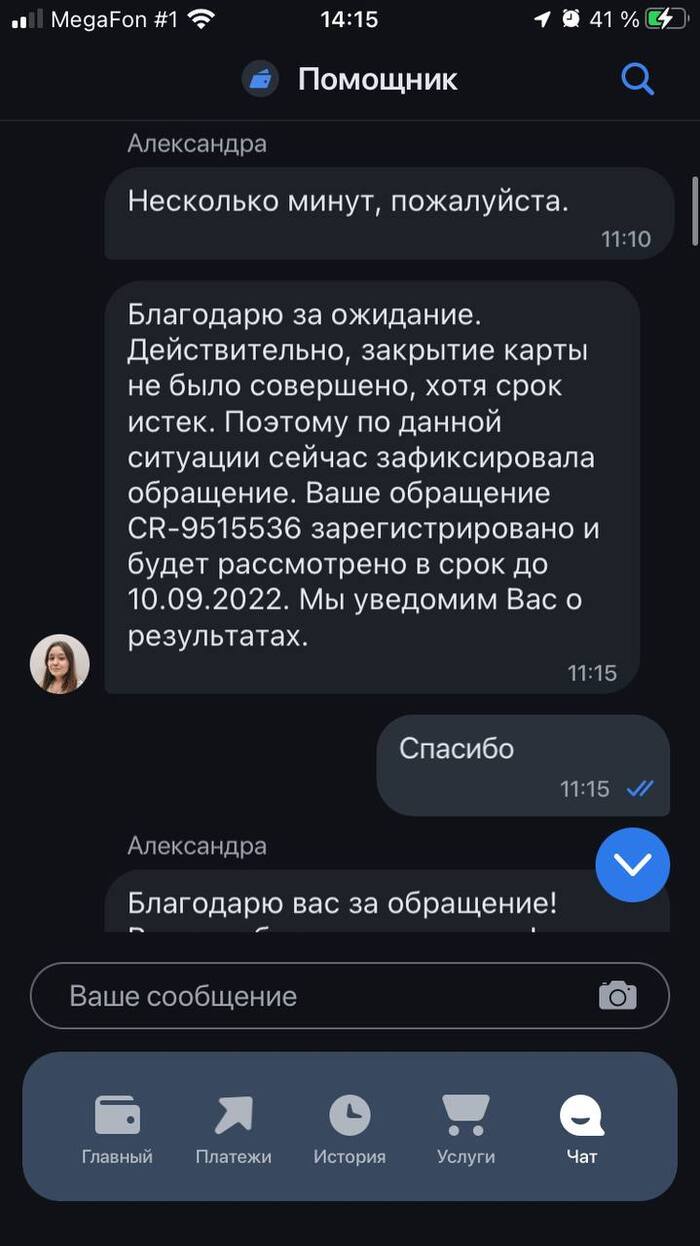
Task: View operator Александра's avatar
Action: pyautogui.click(x=60, y=664)
